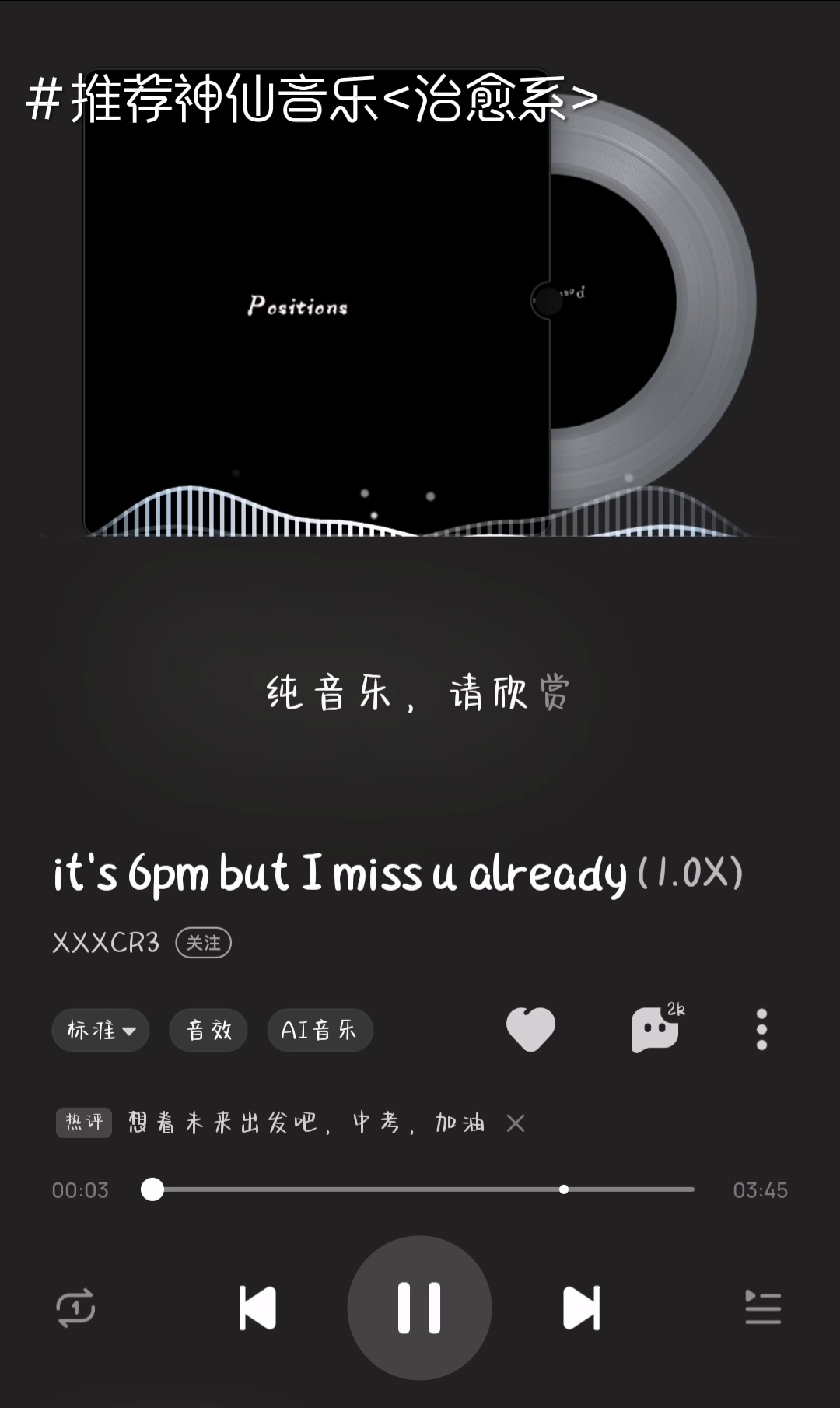
Task: Open the AI音乐 chip
Action: click(320, 1030)
